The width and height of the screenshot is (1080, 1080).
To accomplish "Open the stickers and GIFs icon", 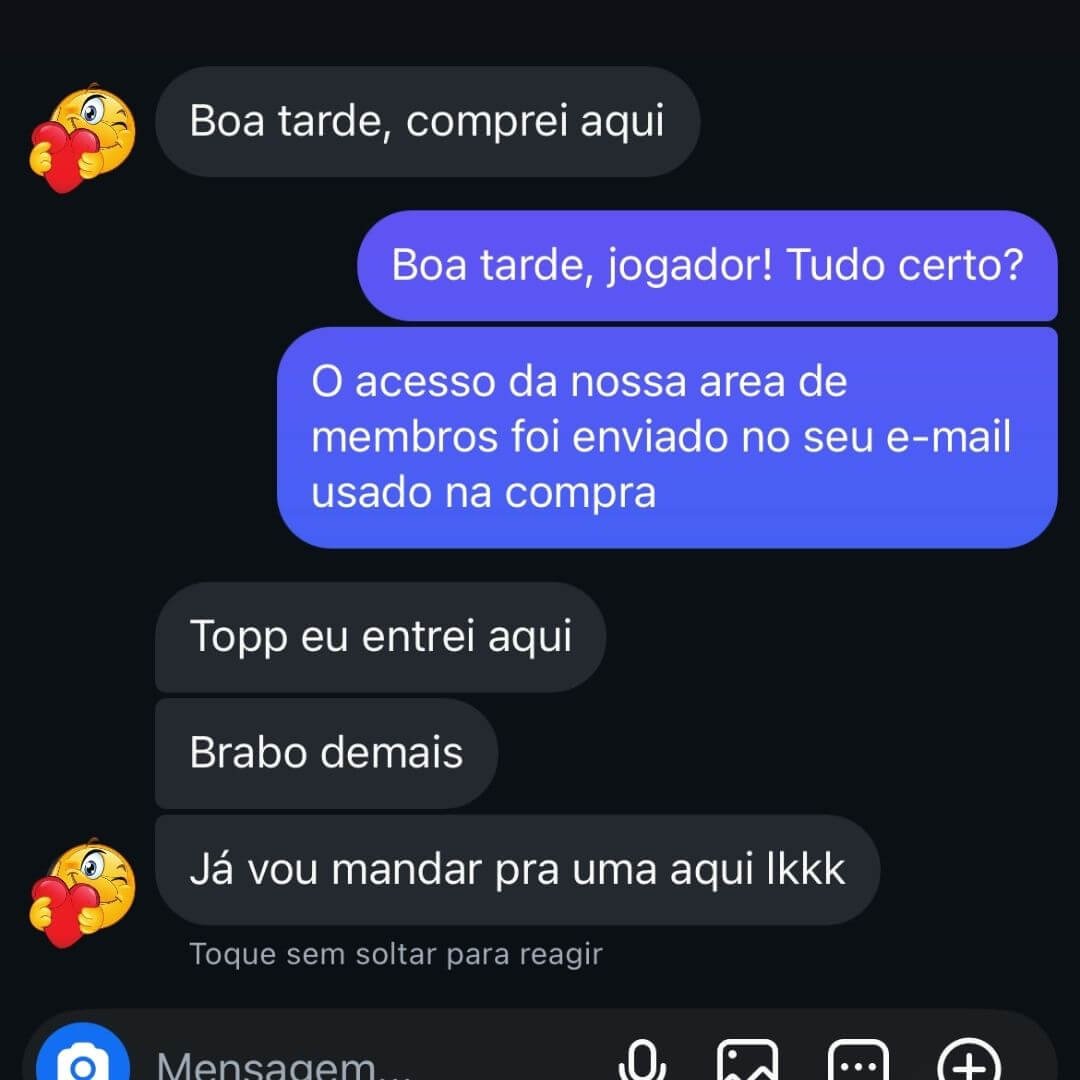I will pos(858,1064).
